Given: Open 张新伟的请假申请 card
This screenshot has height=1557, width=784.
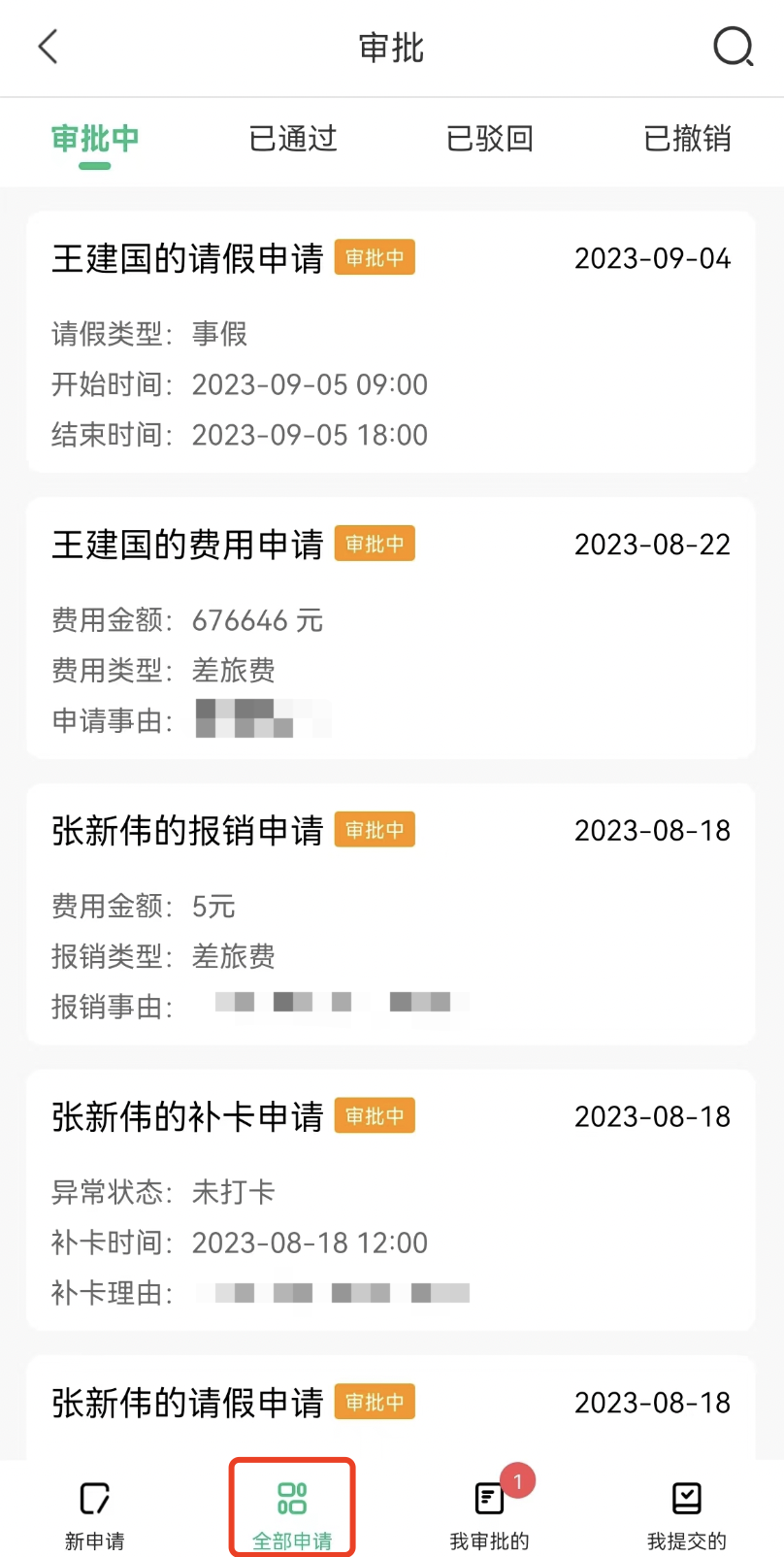Looking at the screenshot, I should tap(390, 1408).
